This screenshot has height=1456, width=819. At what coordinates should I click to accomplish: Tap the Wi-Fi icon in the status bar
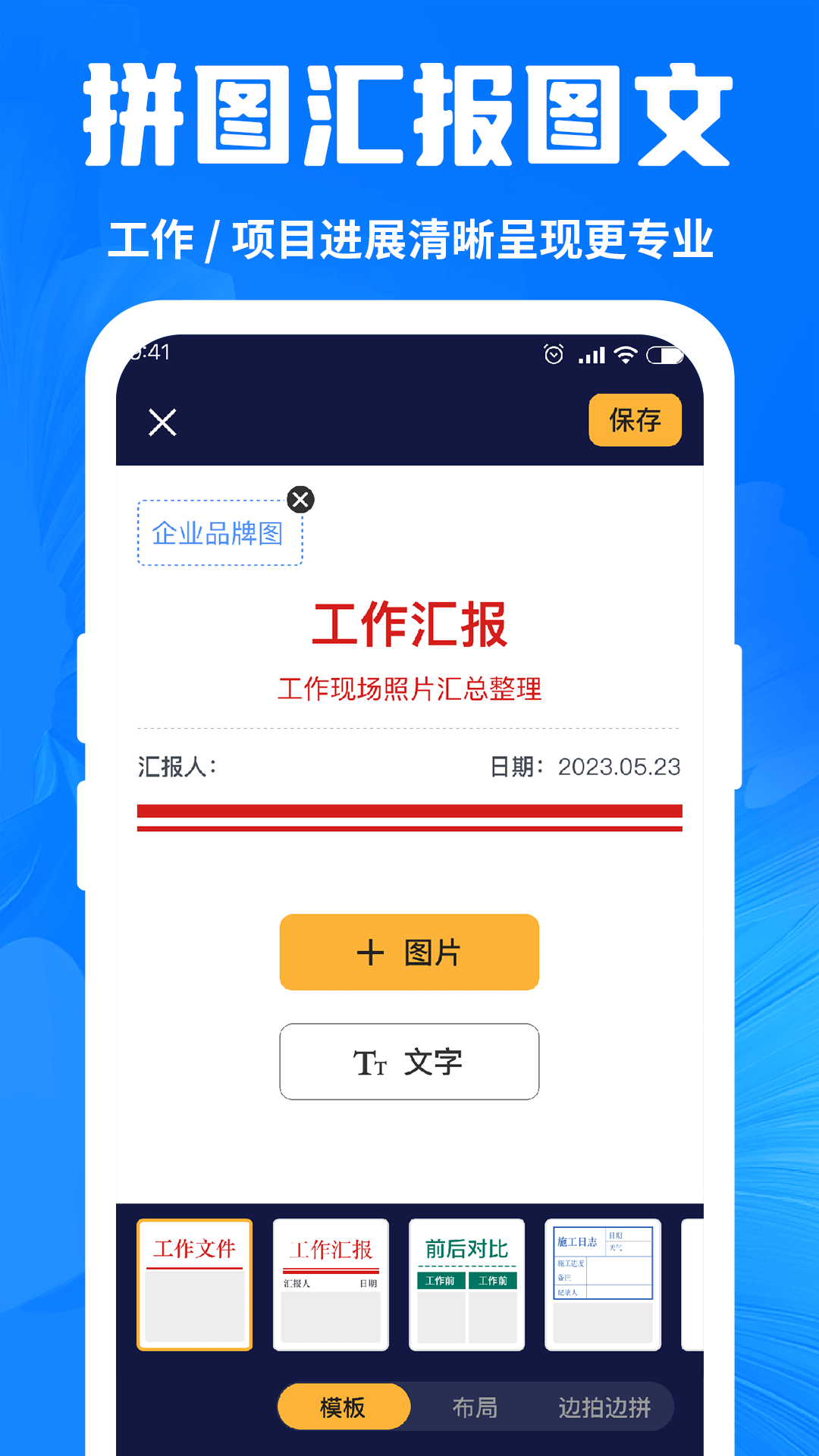(624, 353)
